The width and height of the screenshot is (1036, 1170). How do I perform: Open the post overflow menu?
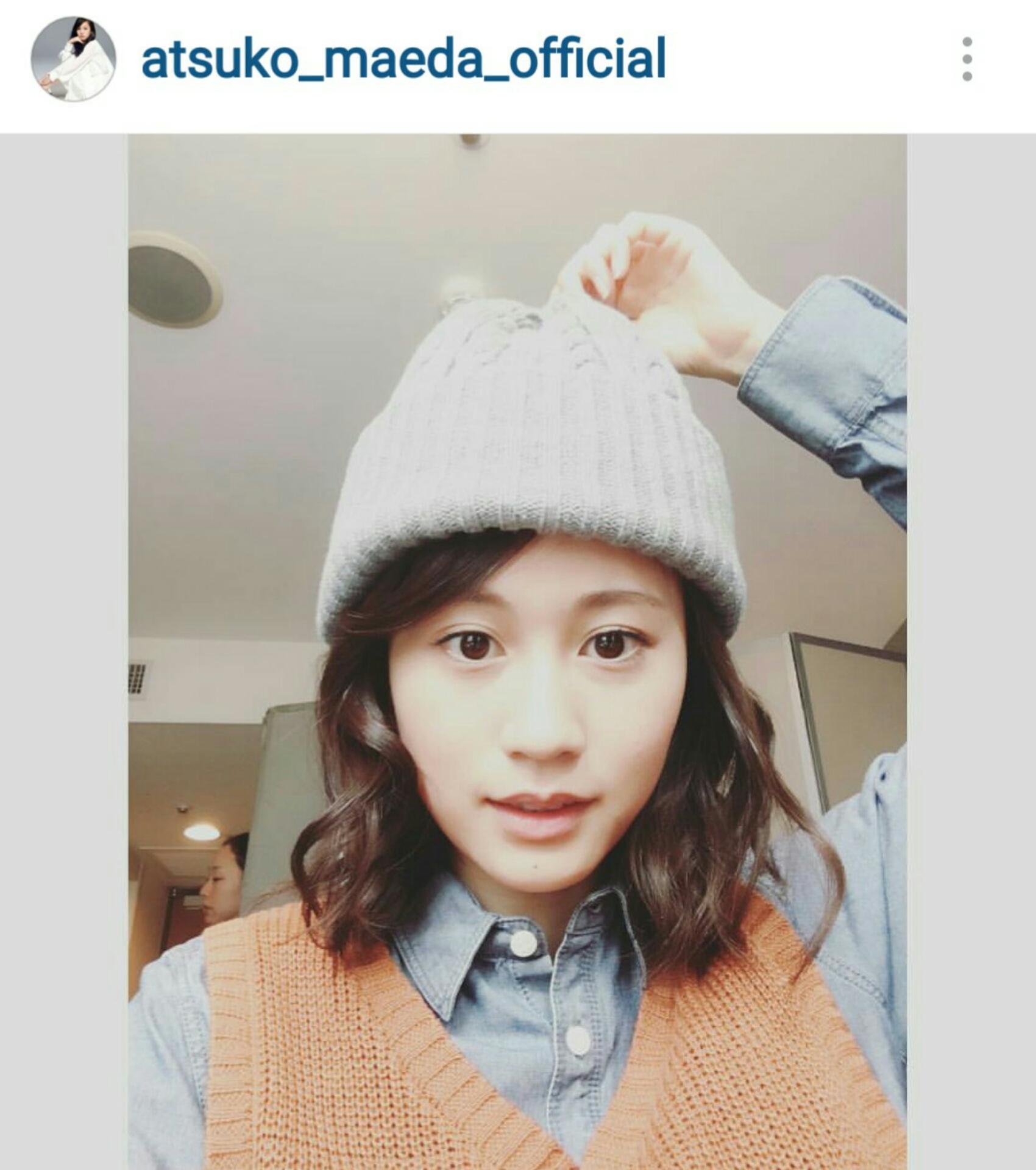967,59
